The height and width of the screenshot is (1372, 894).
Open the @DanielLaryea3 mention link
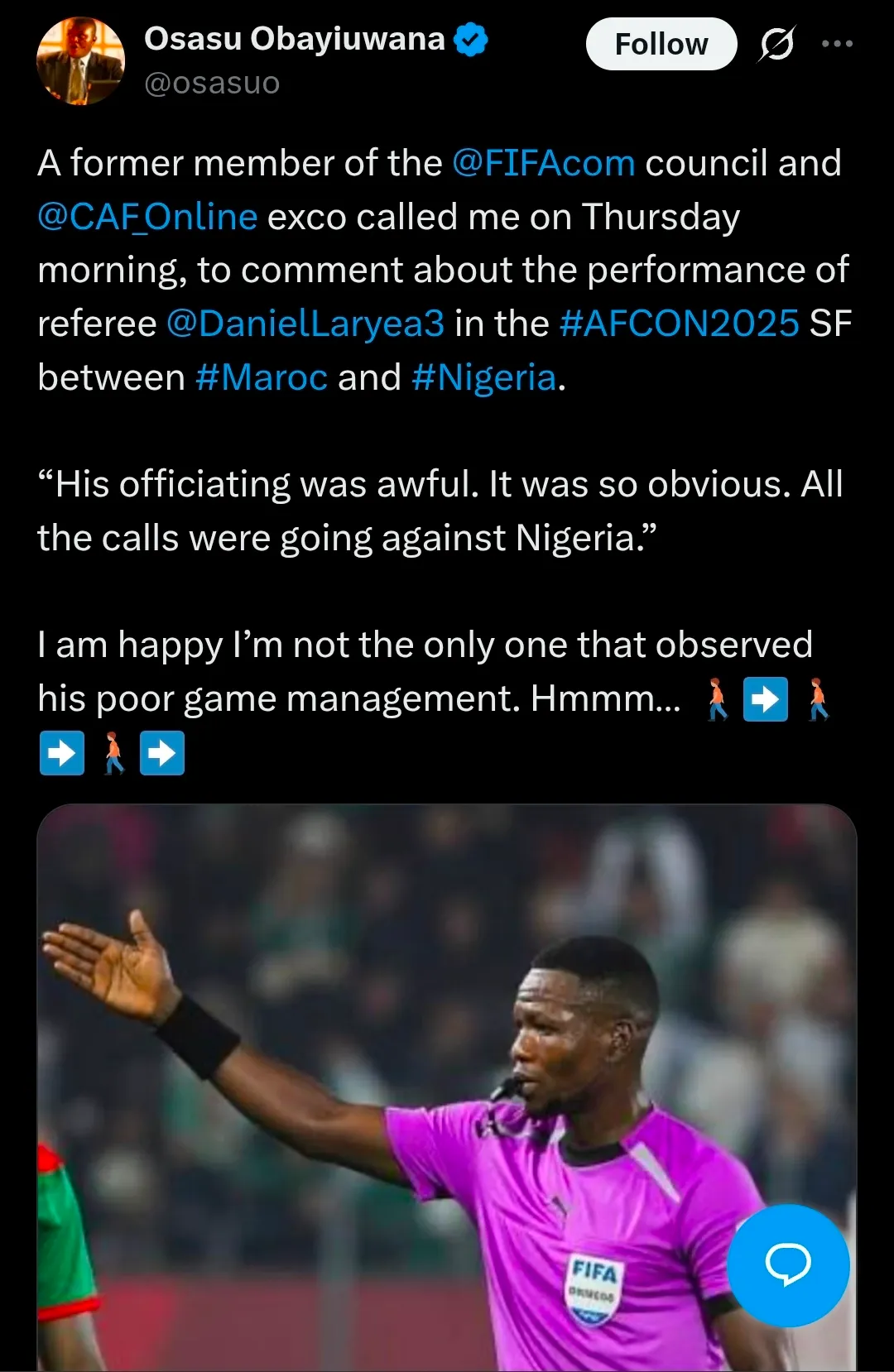point(305,324)
